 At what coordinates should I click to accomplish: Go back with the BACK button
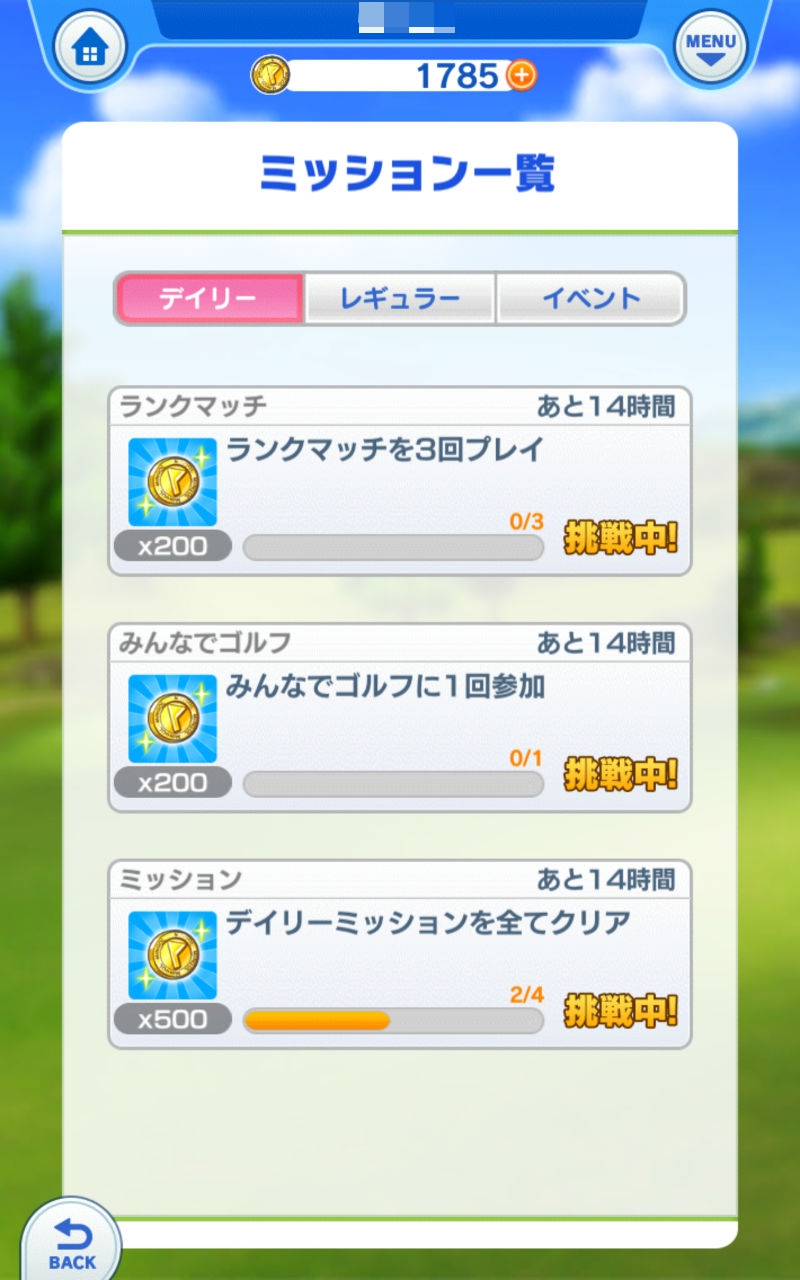(71, 1243)
